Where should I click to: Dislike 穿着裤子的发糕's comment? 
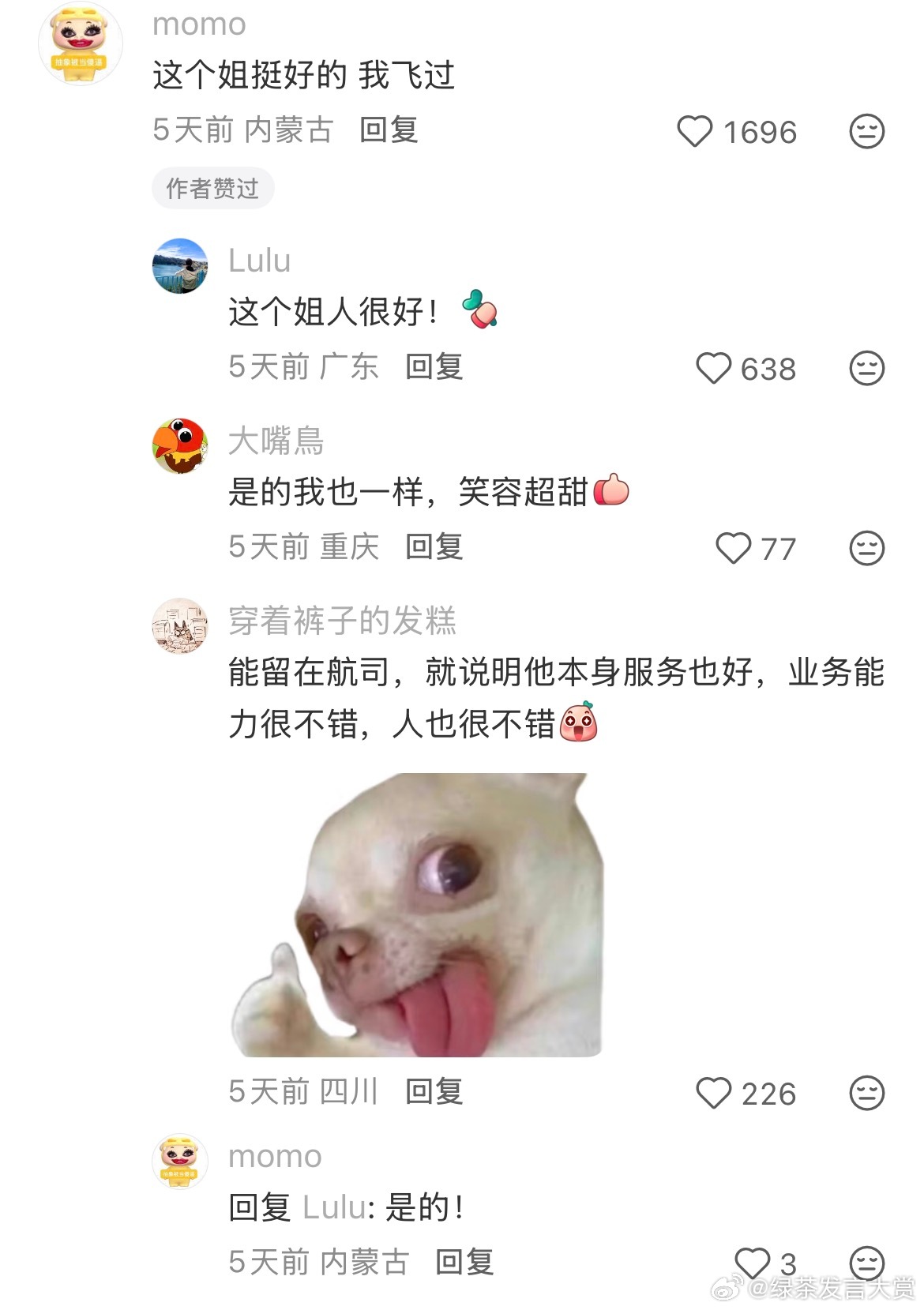click(x=866, y=1094)
